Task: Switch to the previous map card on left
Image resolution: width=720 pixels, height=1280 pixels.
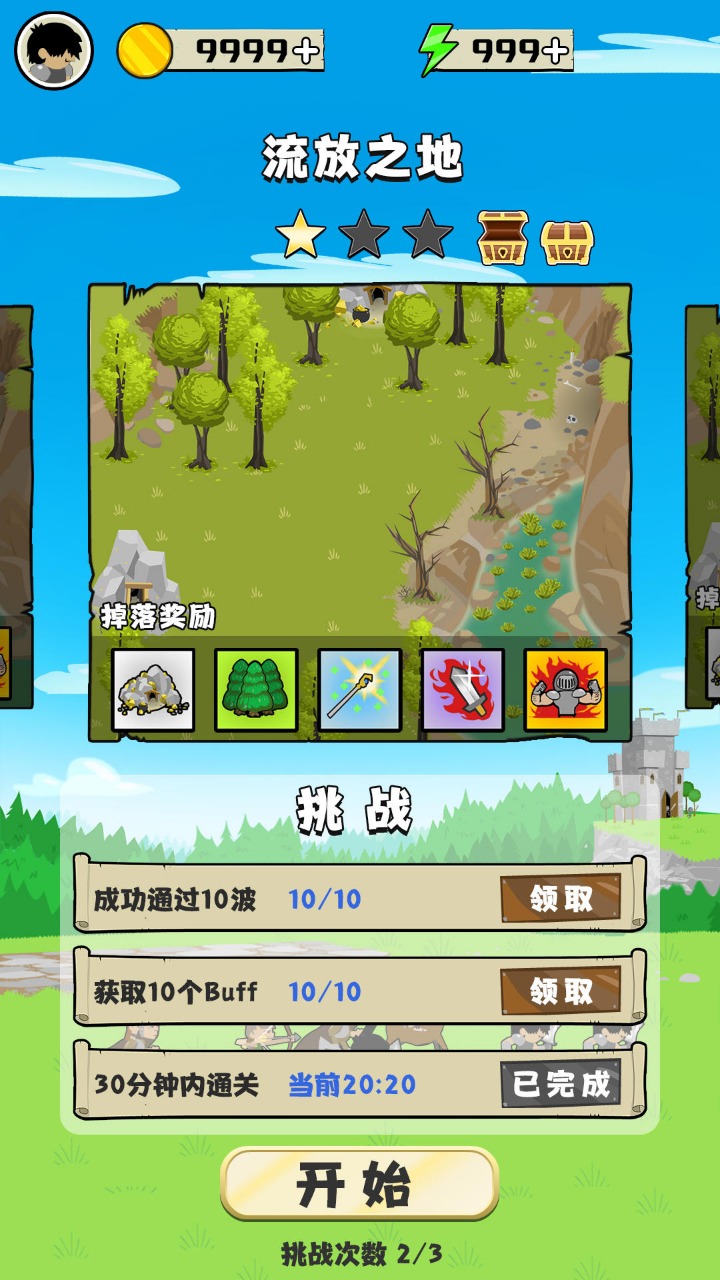Action: 15,500
